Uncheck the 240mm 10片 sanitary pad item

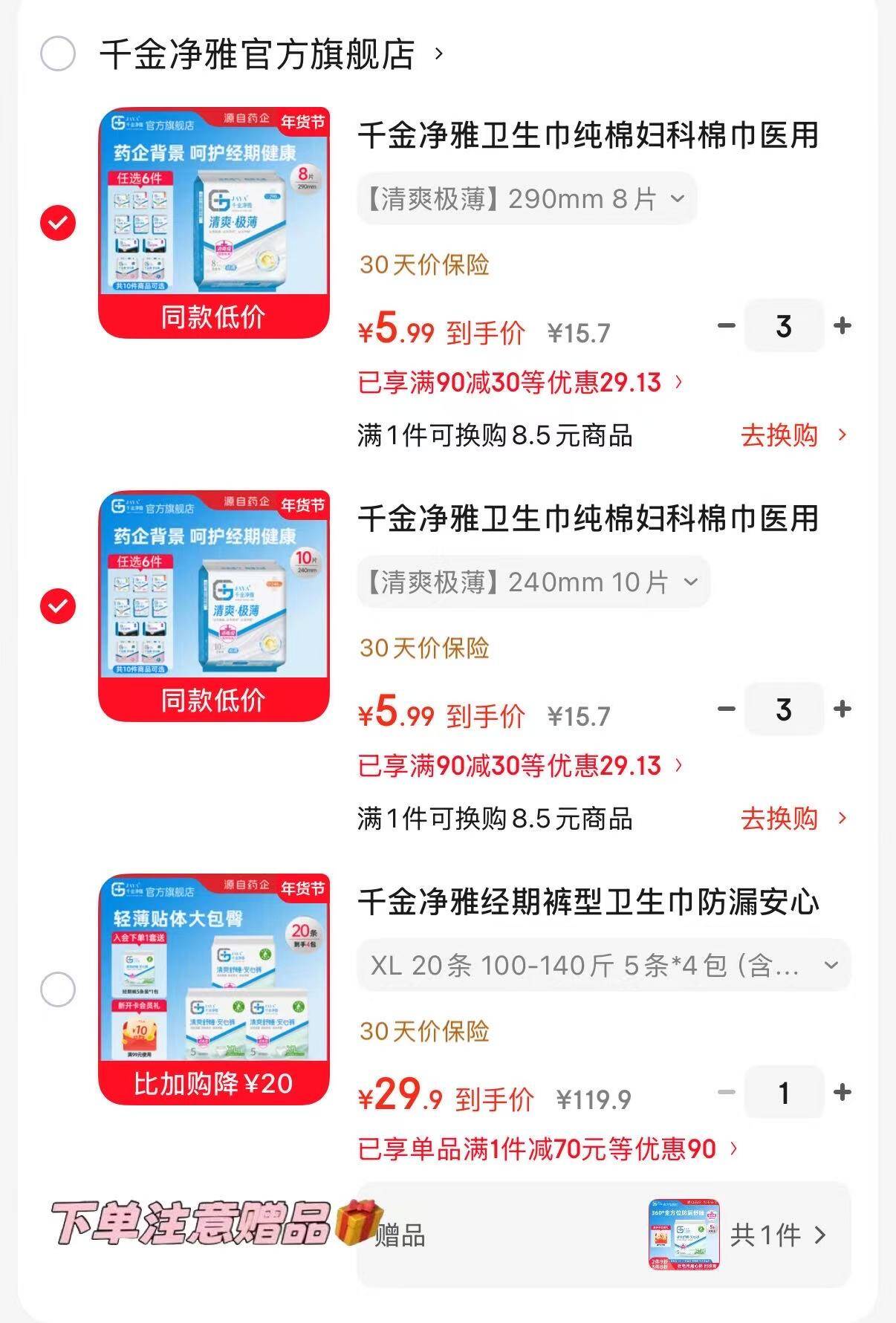(58, 606)
